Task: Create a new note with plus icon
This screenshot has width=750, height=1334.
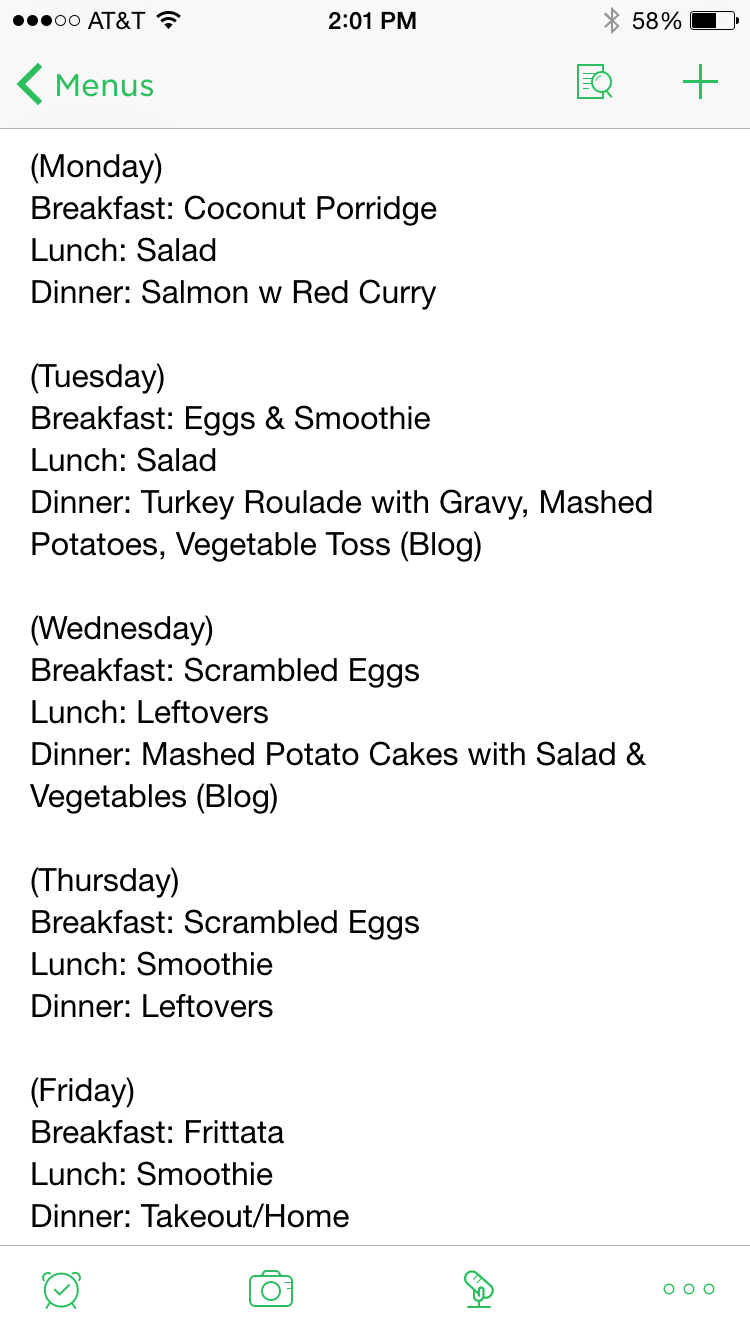Action: click(x=700, y=83)
